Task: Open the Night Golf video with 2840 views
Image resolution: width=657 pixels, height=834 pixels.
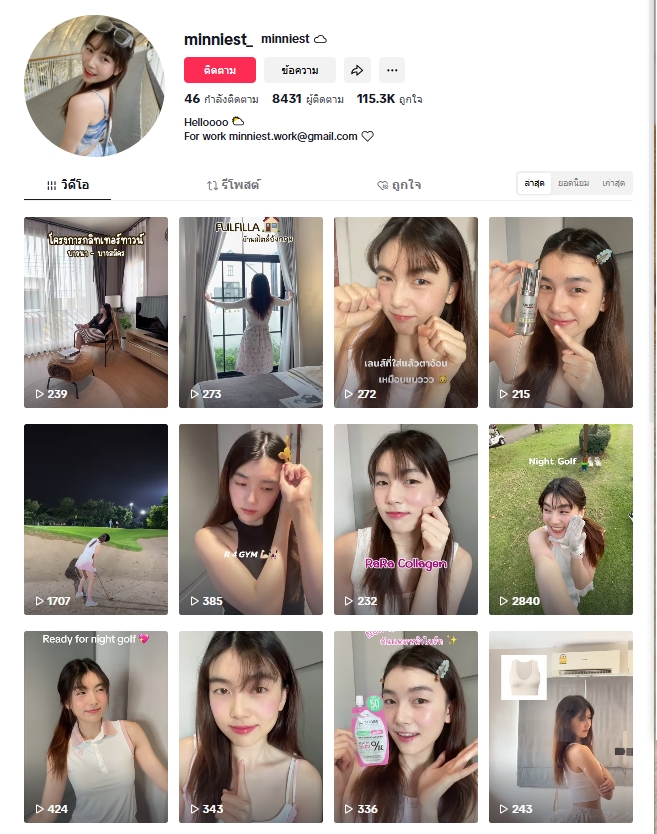Action: click(x=560, y=519)
